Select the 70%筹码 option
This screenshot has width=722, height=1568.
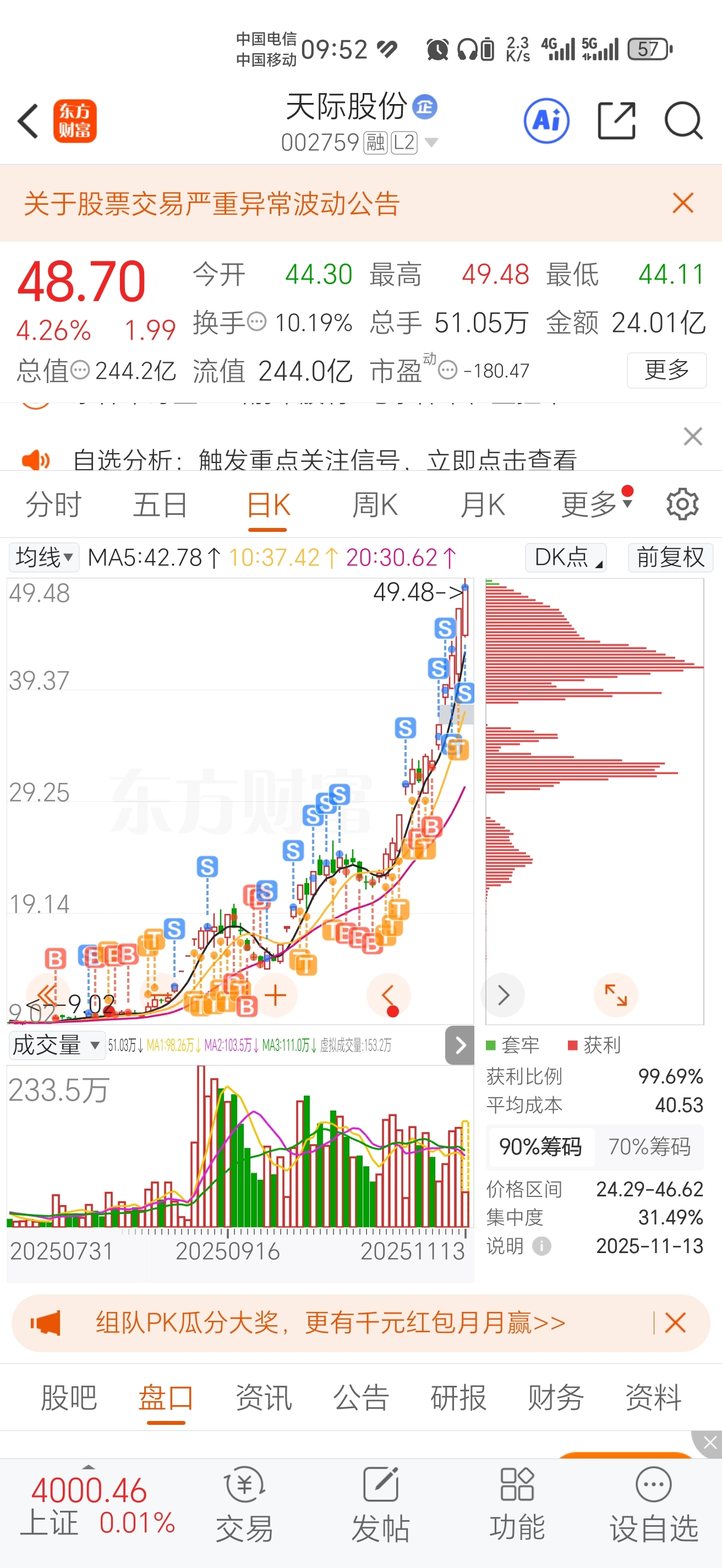click(649, 1146)
